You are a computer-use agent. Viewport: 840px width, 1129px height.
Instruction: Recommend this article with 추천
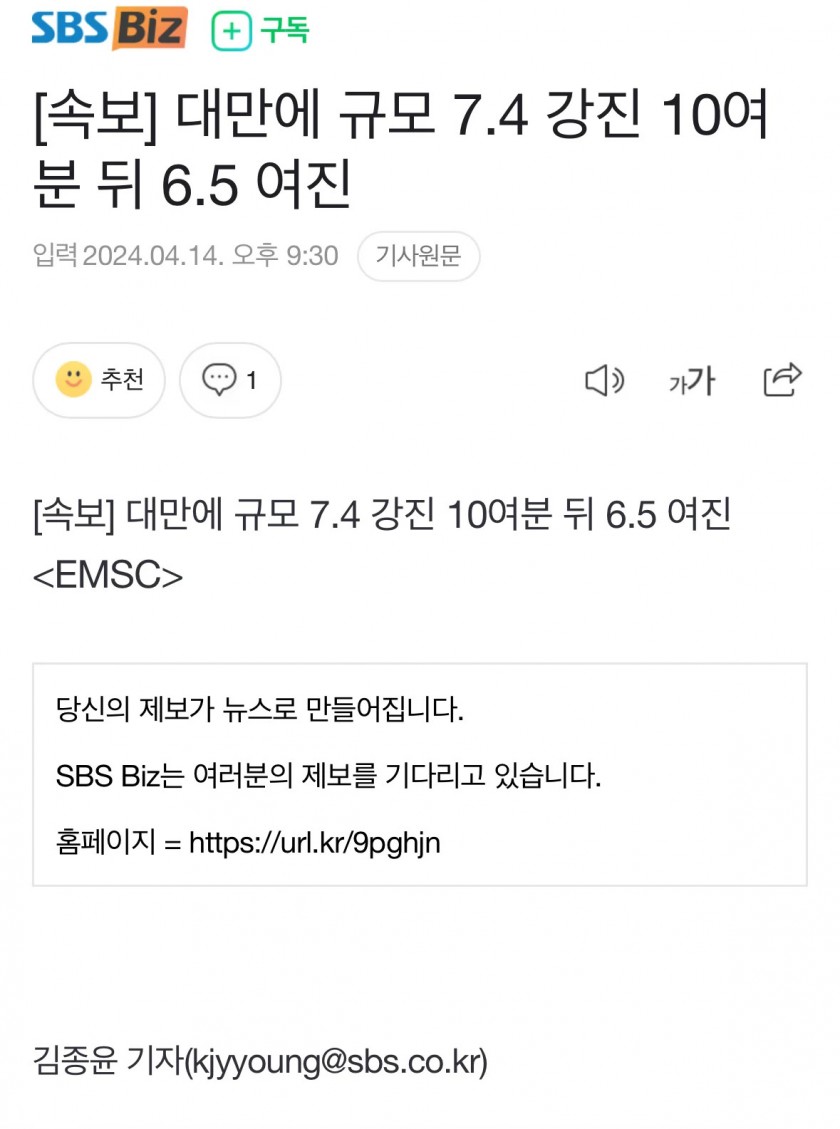pos(99,380)
